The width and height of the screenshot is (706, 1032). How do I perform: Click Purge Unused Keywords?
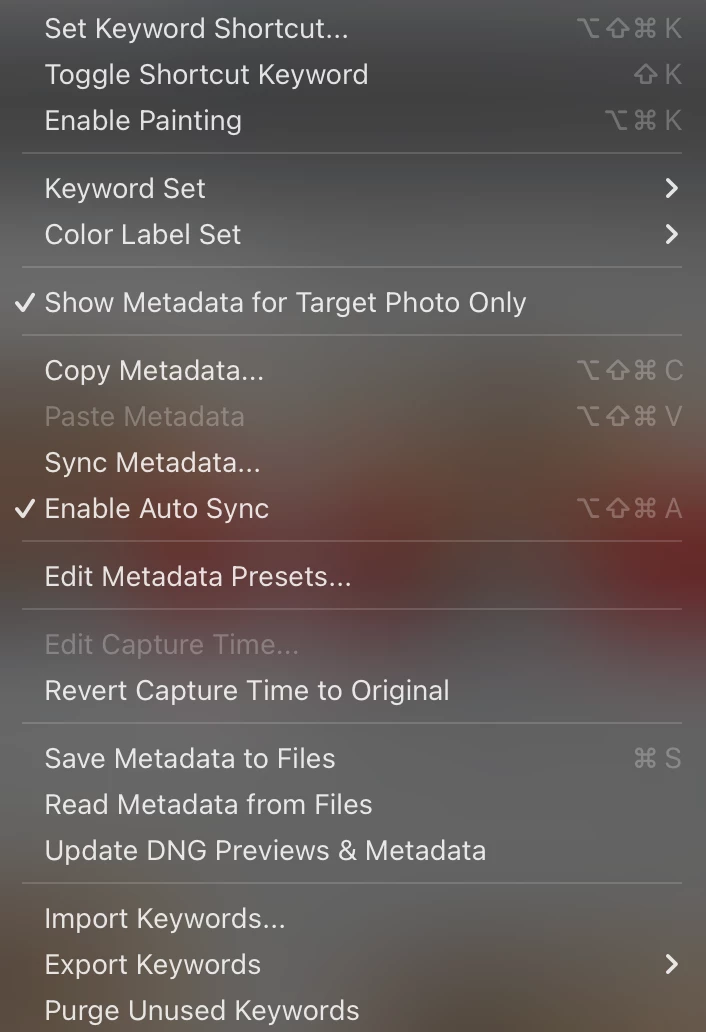tap(202, 1011)
